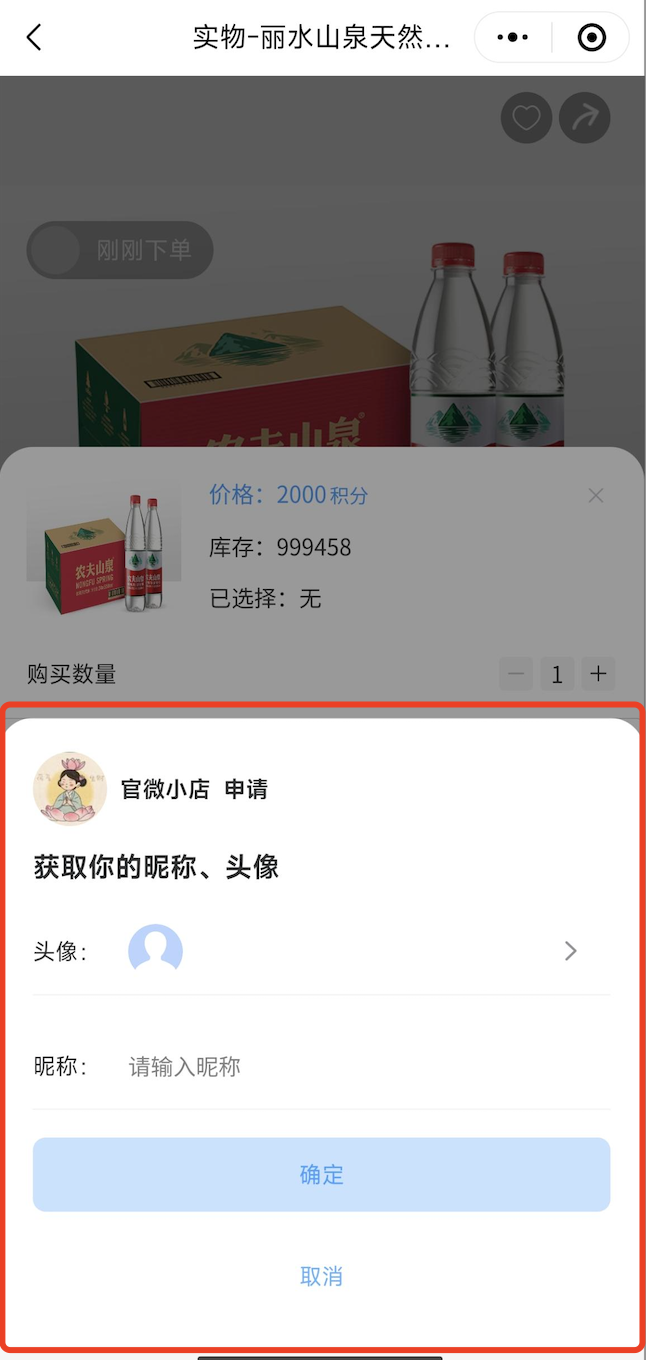The width and height of the screenshot is (646, 1360).
Task: Focus the 请输入昵称 nickname field
Action: pyautogui.click(x=360, y=1067)
